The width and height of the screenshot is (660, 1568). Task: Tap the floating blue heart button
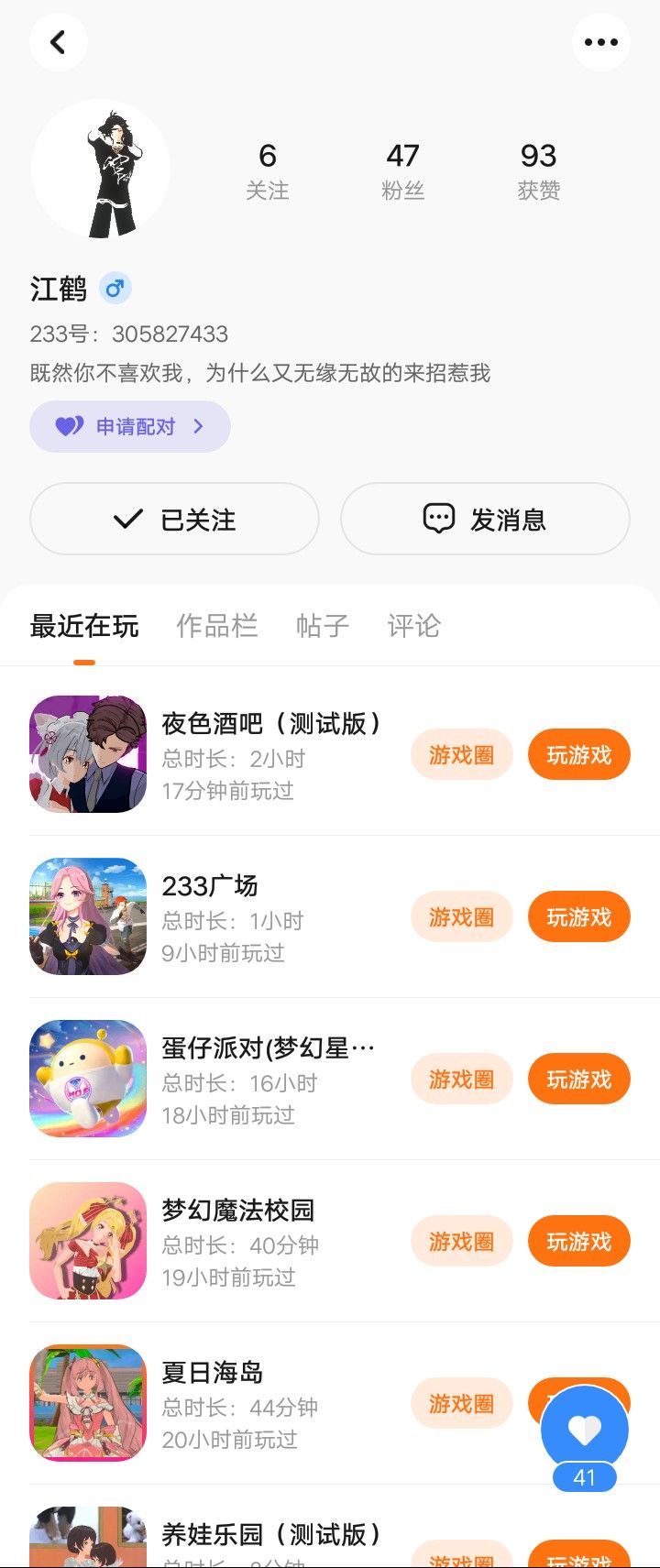click(x=585, y=1430)
